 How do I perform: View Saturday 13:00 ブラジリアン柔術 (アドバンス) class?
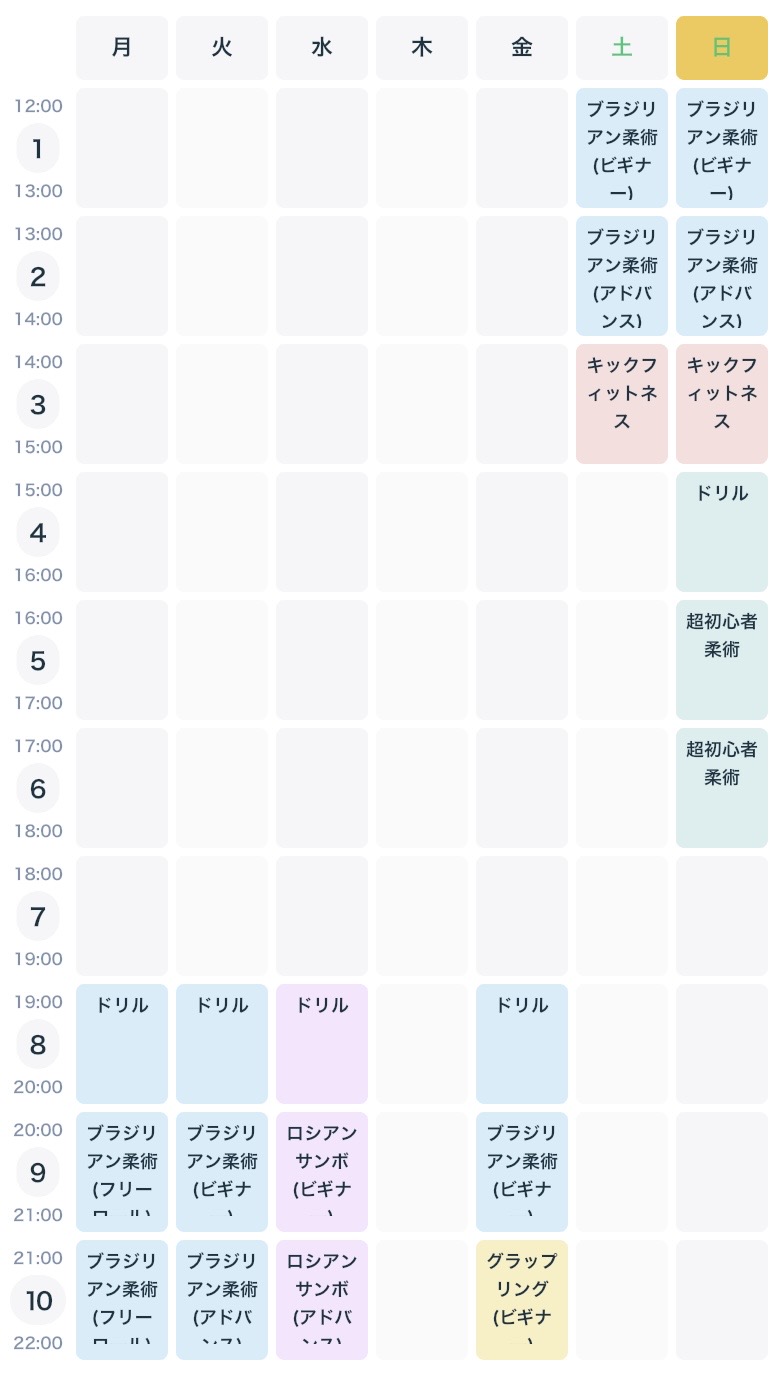click(622, 276)
